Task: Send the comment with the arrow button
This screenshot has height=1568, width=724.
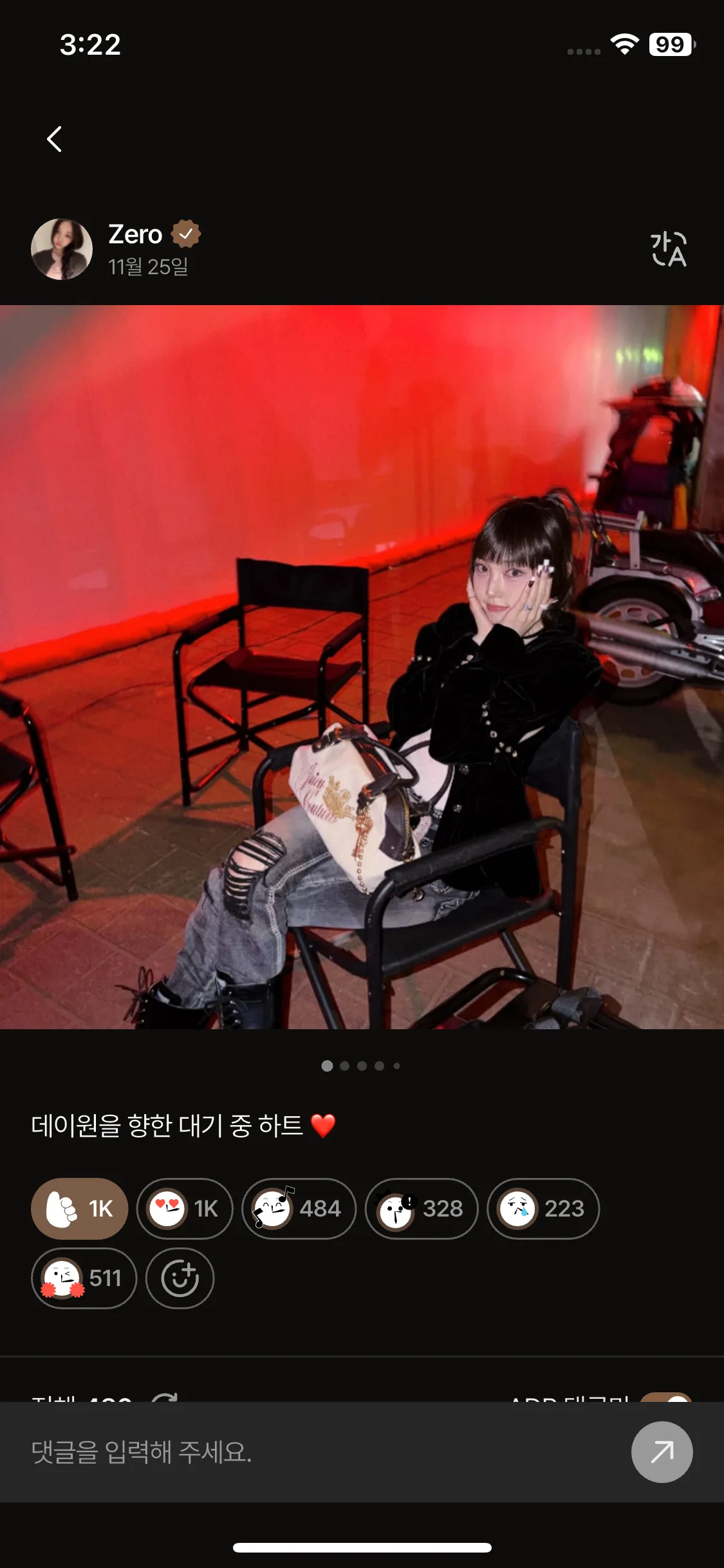Action: [662, 1452]
